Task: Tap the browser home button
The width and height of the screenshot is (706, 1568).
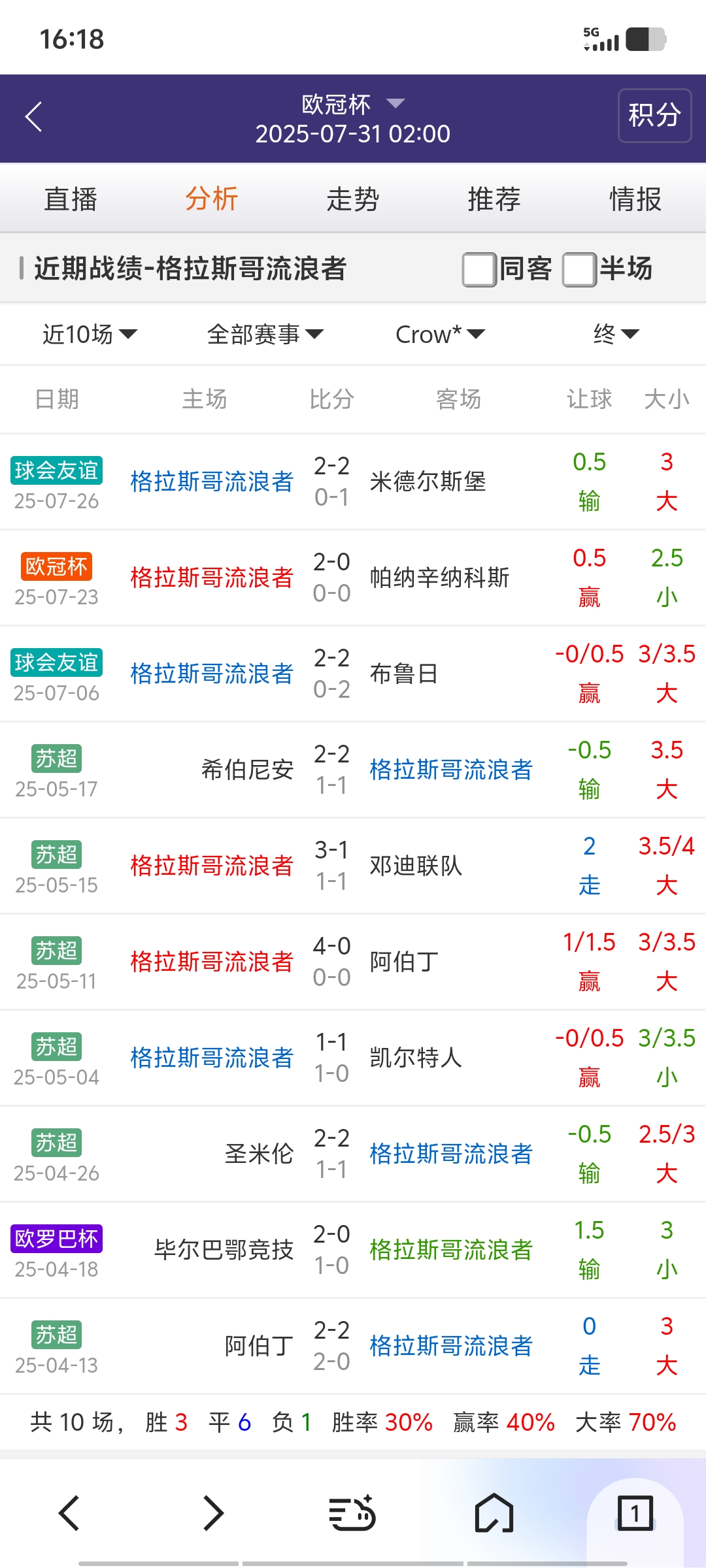Action: [x=494, y=1513]
